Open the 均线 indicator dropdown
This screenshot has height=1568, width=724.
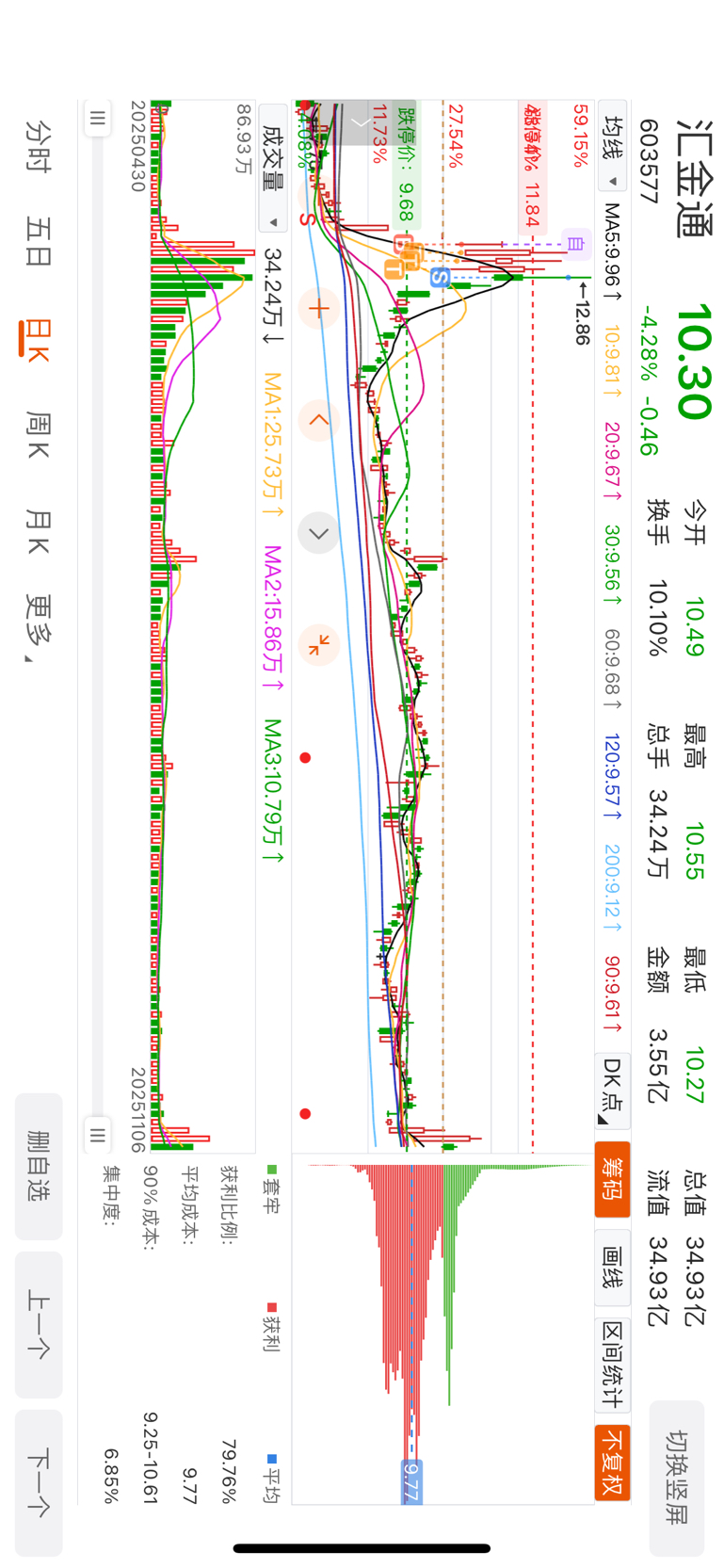(x=613, y=151)
